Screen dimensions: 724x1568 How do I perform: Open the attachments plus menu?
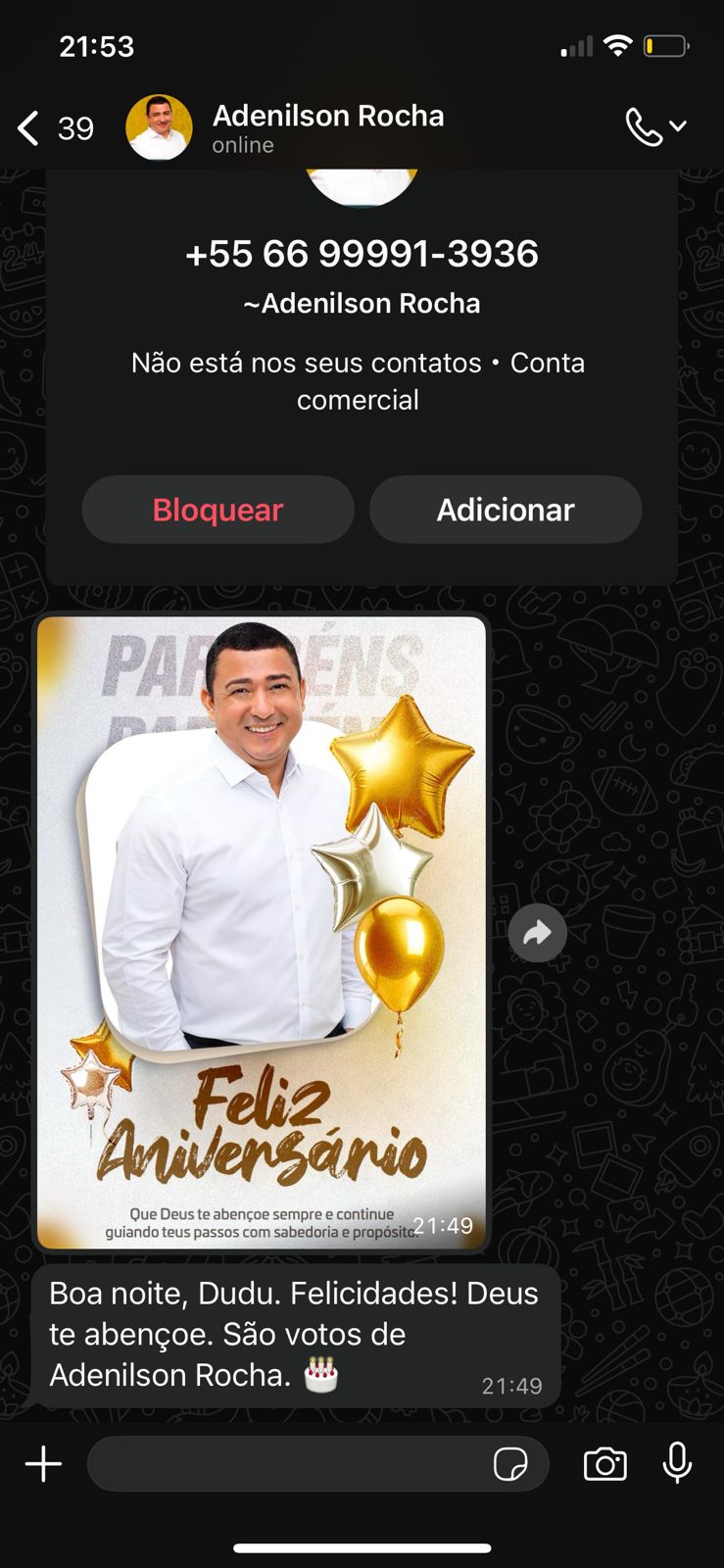tap(43, 1464)
